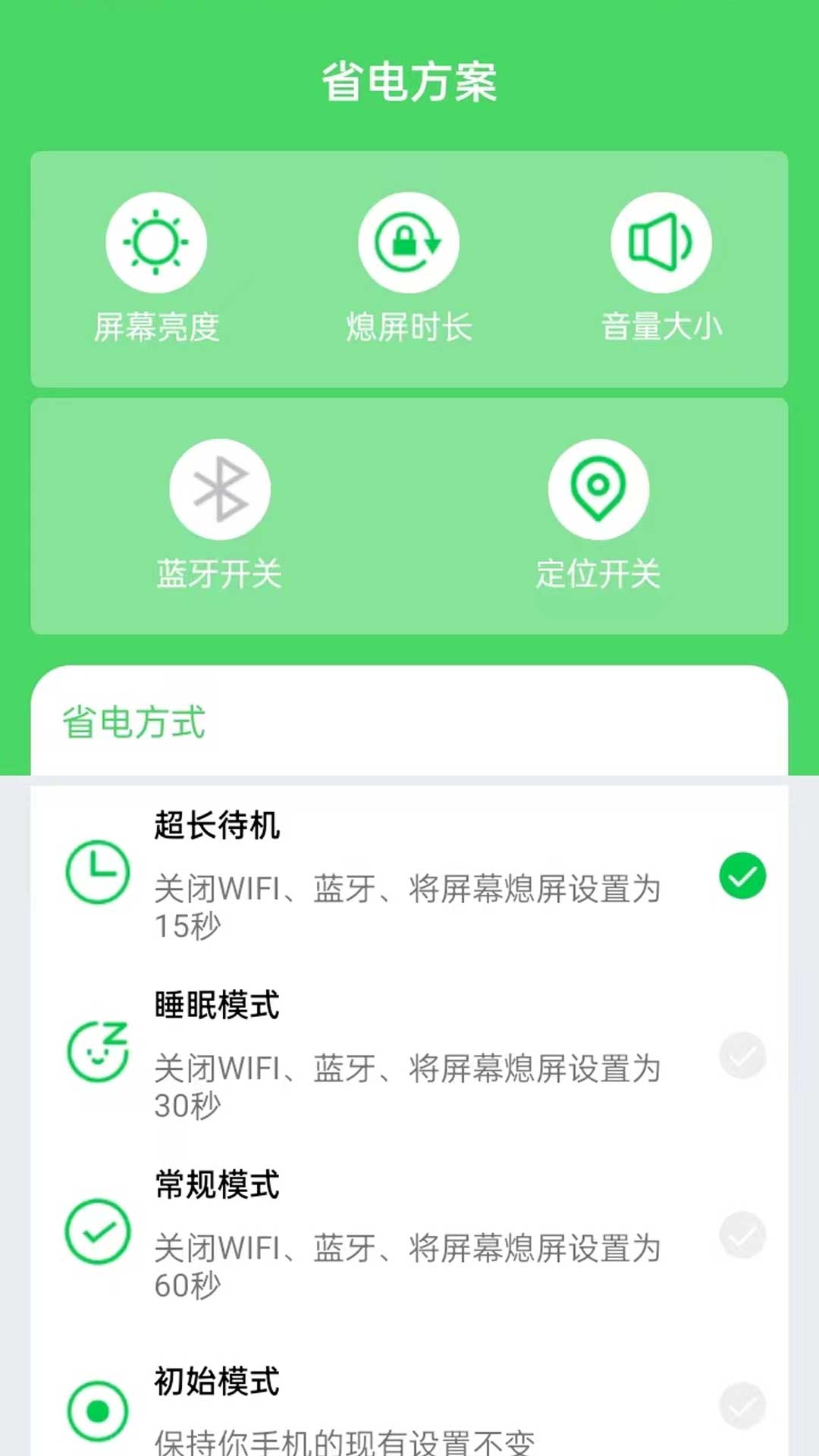
Task: Tap the location pin icon under 定位开关
Action: pos(599,489)
